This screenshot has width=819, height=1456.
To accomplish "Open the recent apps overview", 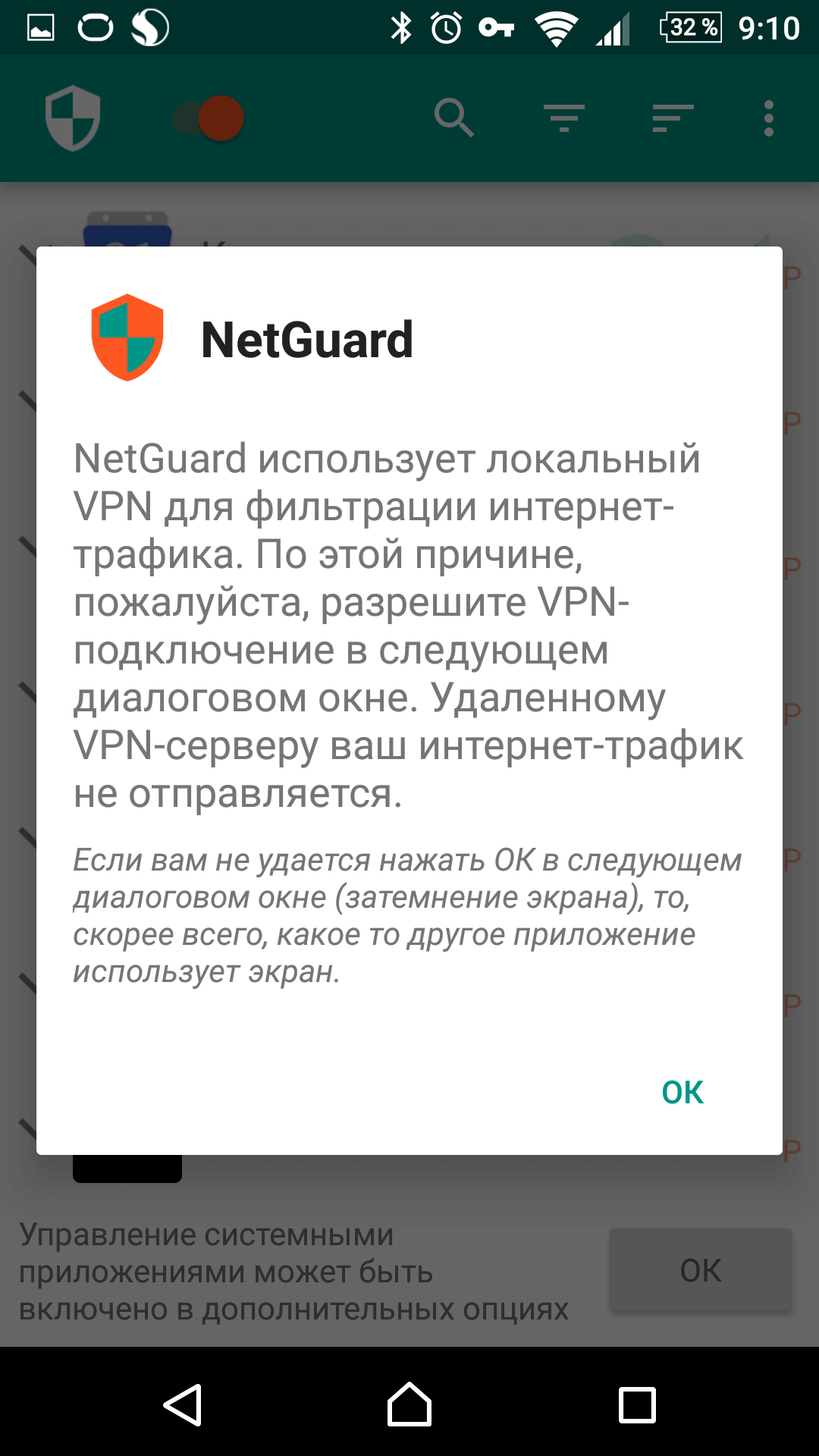I will (637, 1404).
